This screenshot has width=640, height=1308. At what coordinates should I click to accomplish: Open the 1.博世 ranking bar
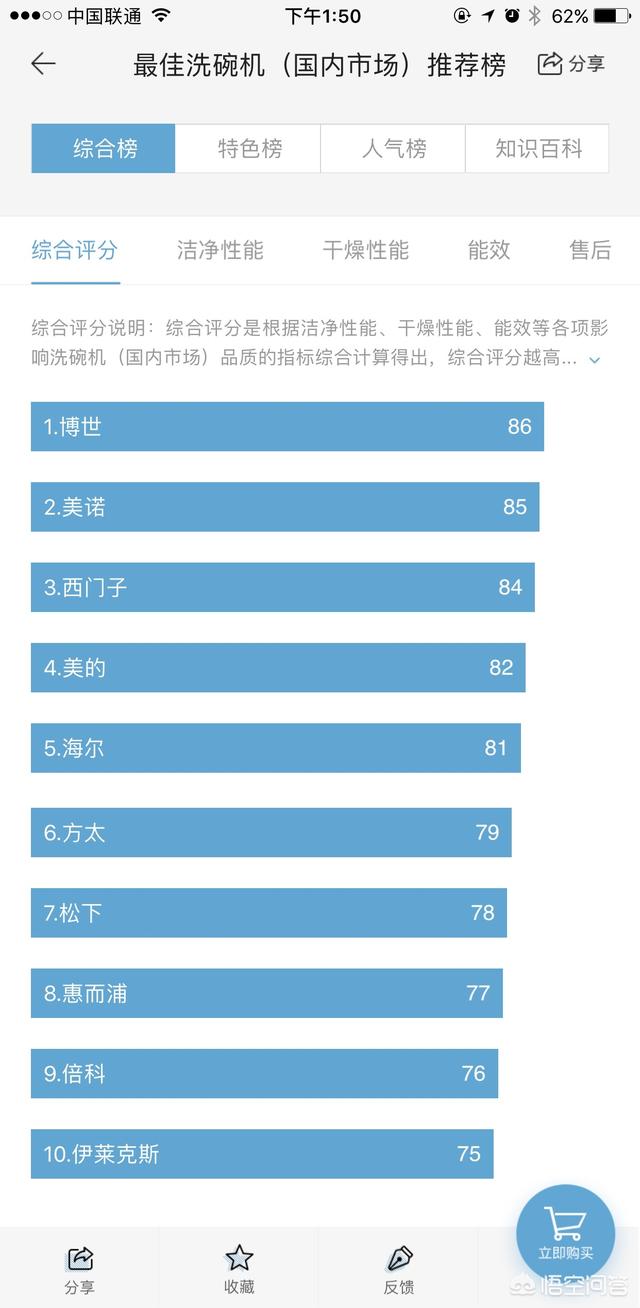pos(287,427)
